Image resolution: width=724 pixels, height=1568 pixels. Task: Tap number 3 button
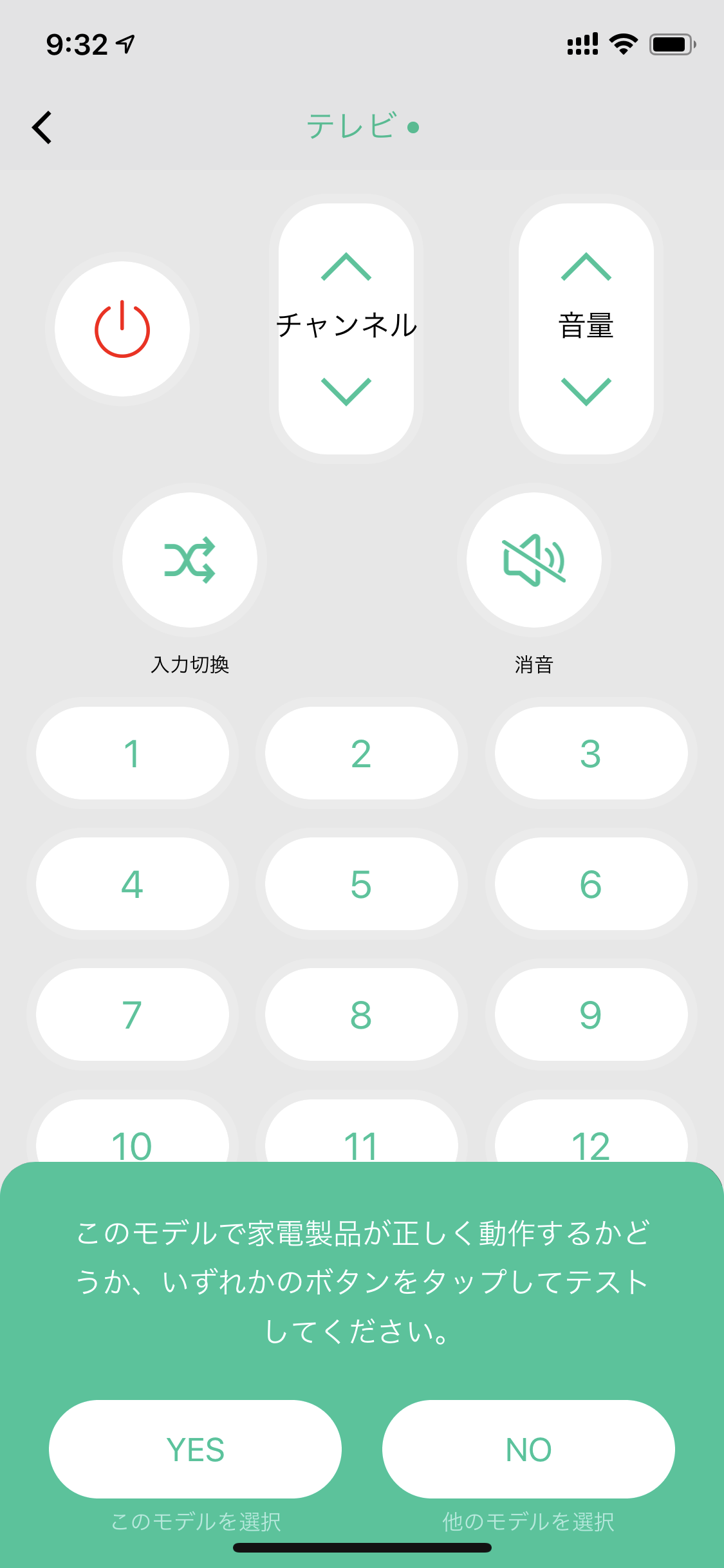[591, 753]
